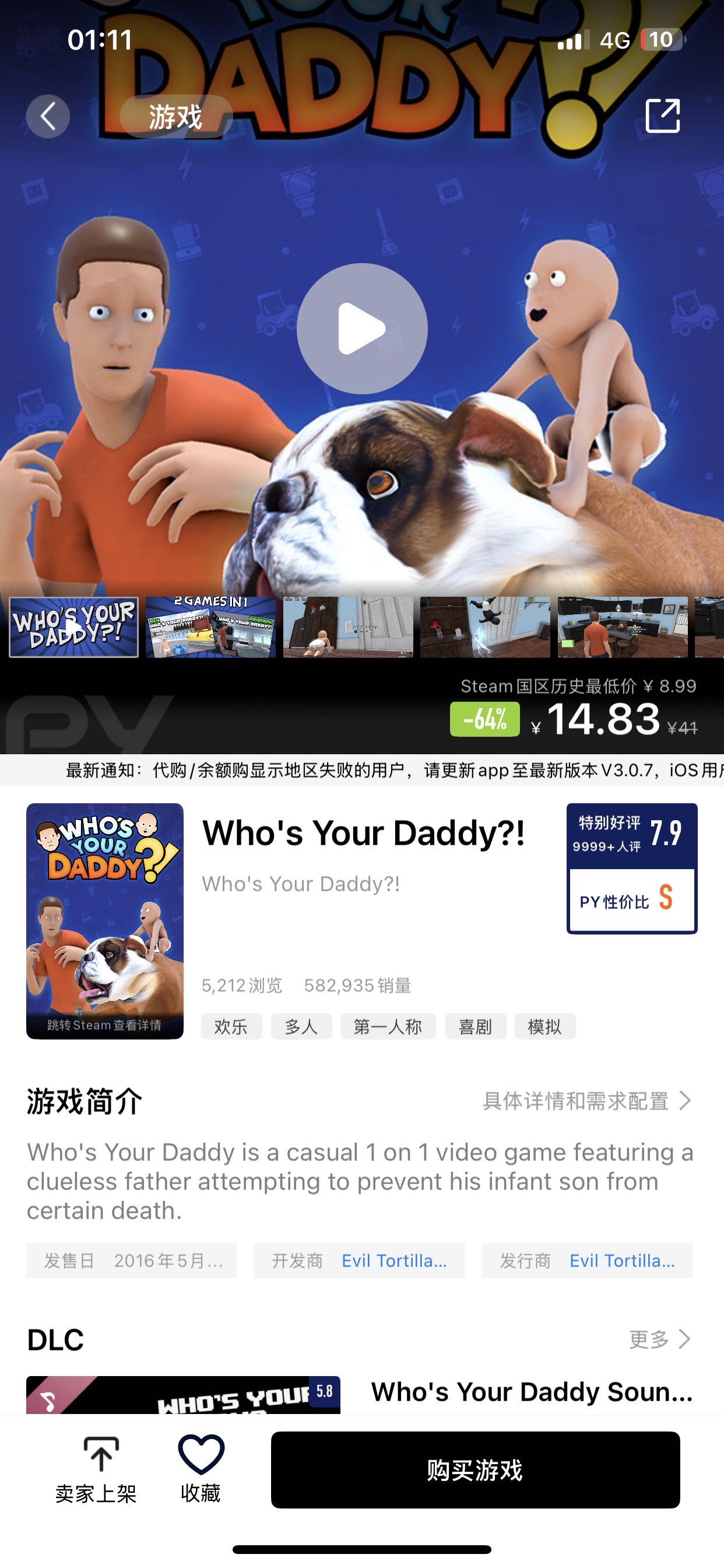
Task: Tap the 模拟 tag chip
Action: coord(544,1027)
